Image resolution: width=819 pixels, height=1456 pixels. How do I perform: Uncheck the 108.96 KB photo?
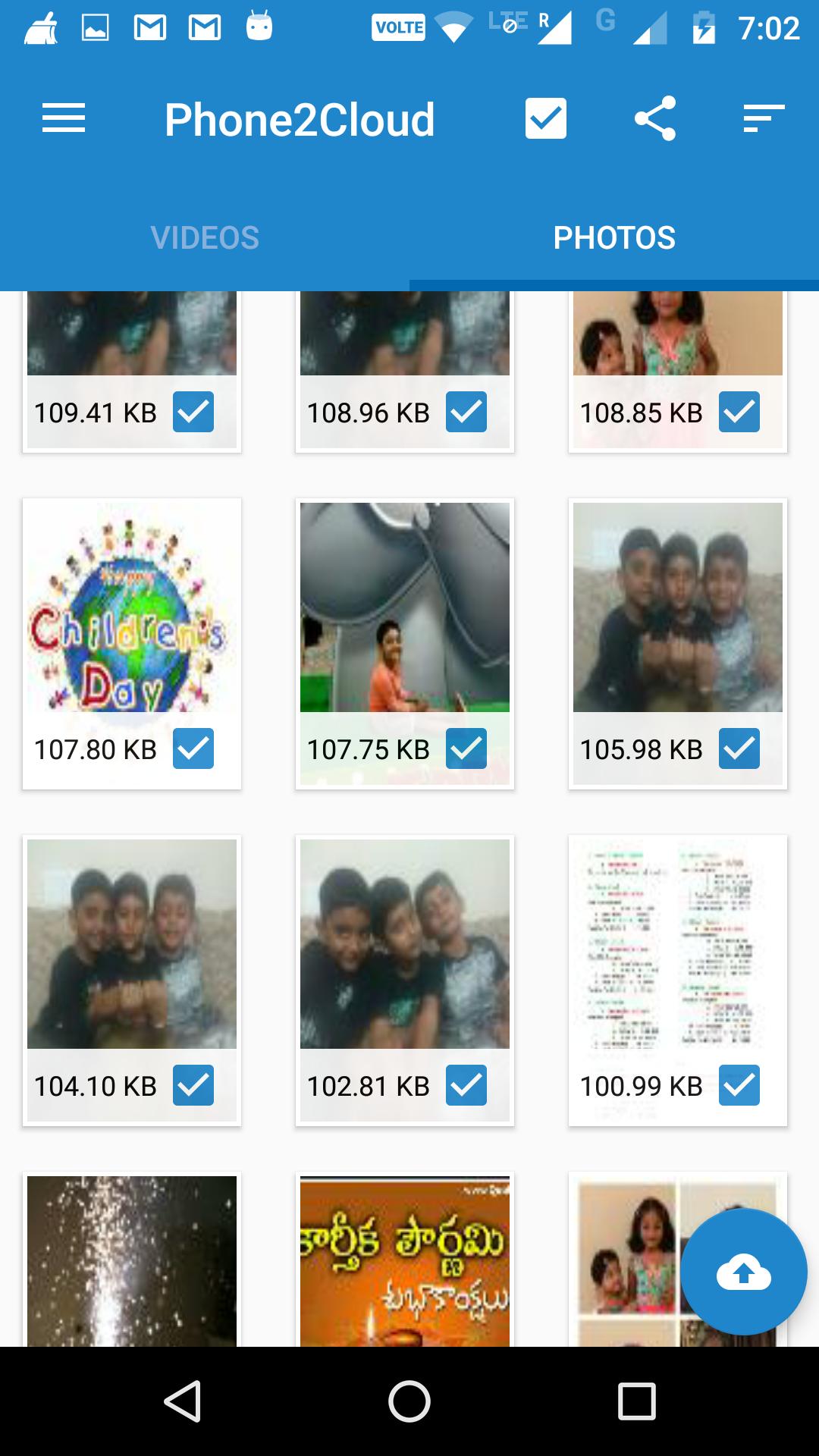point(466,413)
